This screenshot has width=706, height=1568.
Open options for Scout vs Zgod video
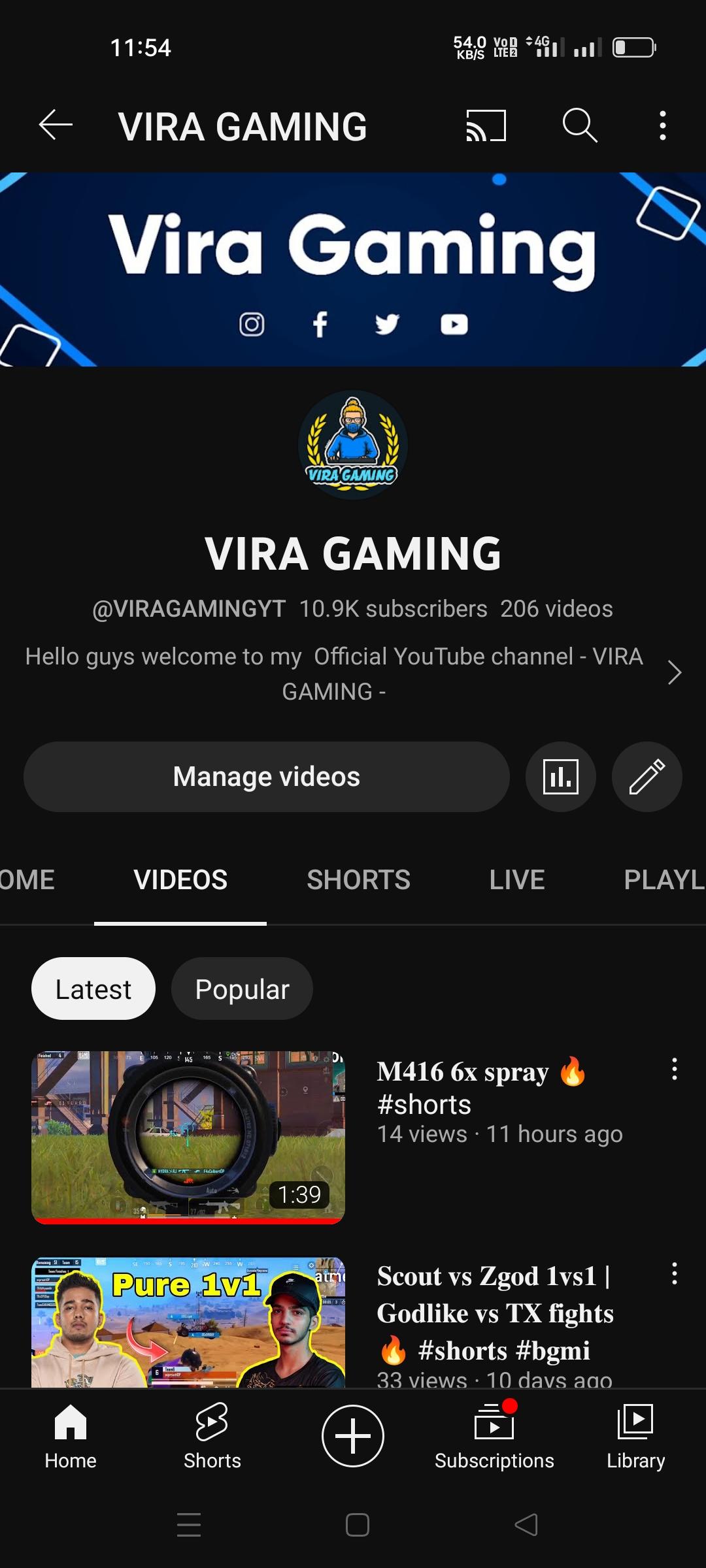point(674,1274)
